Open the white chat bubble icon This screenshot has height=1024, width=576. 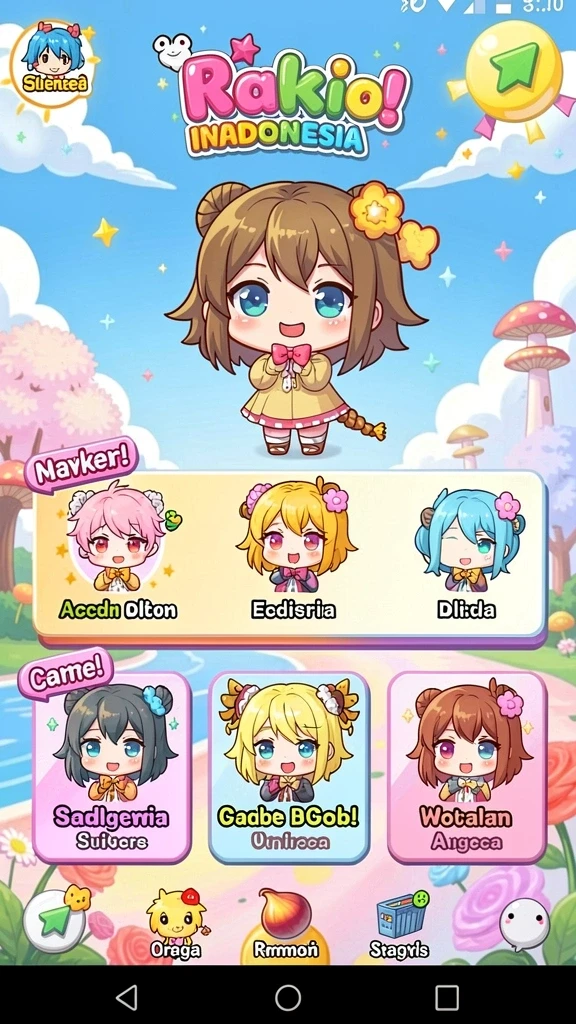(524, 924)
